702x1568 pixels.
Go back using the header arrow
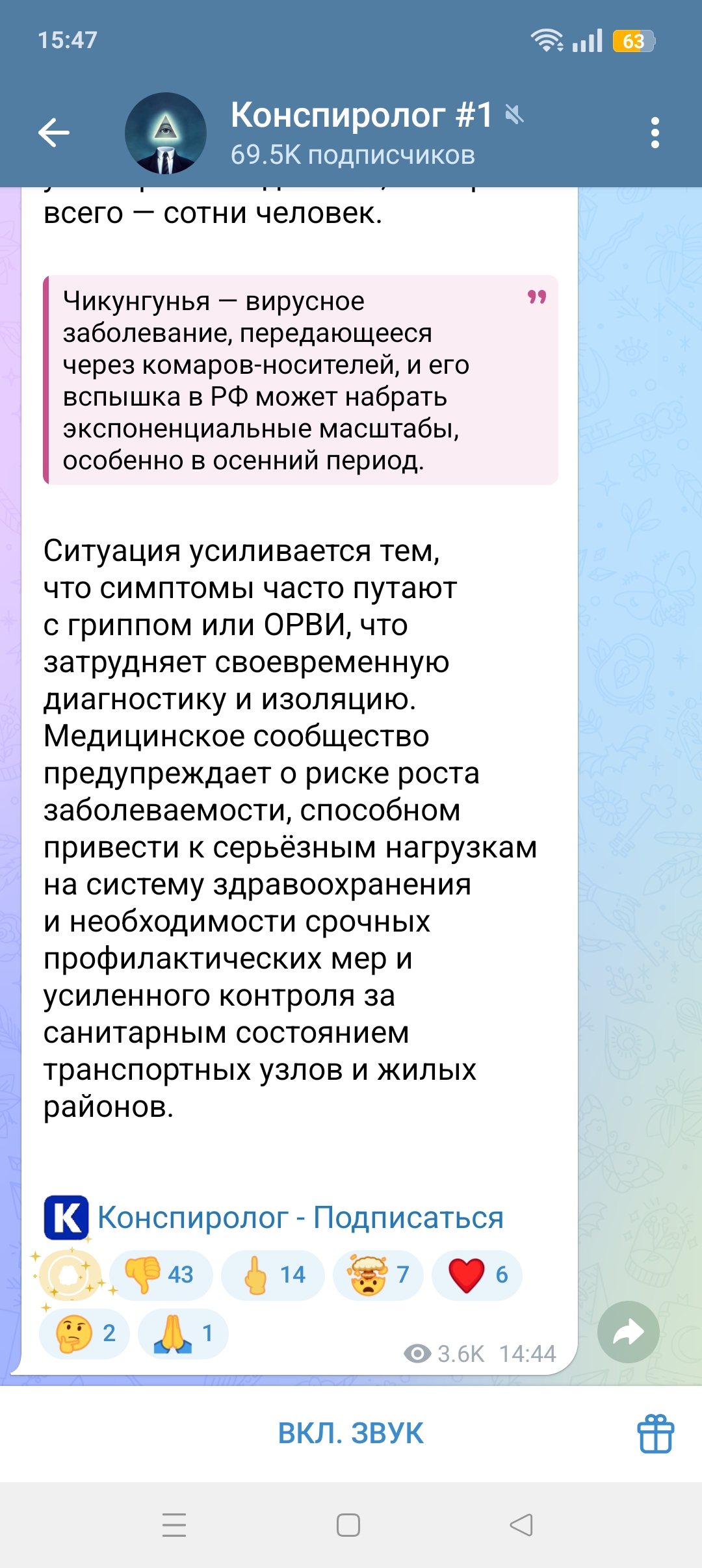(54, 133)
